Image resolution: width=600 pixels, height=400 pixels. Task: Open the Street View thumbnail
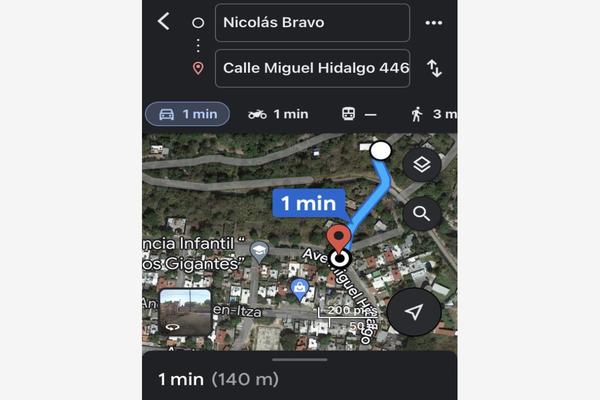(x=185, y=311)
